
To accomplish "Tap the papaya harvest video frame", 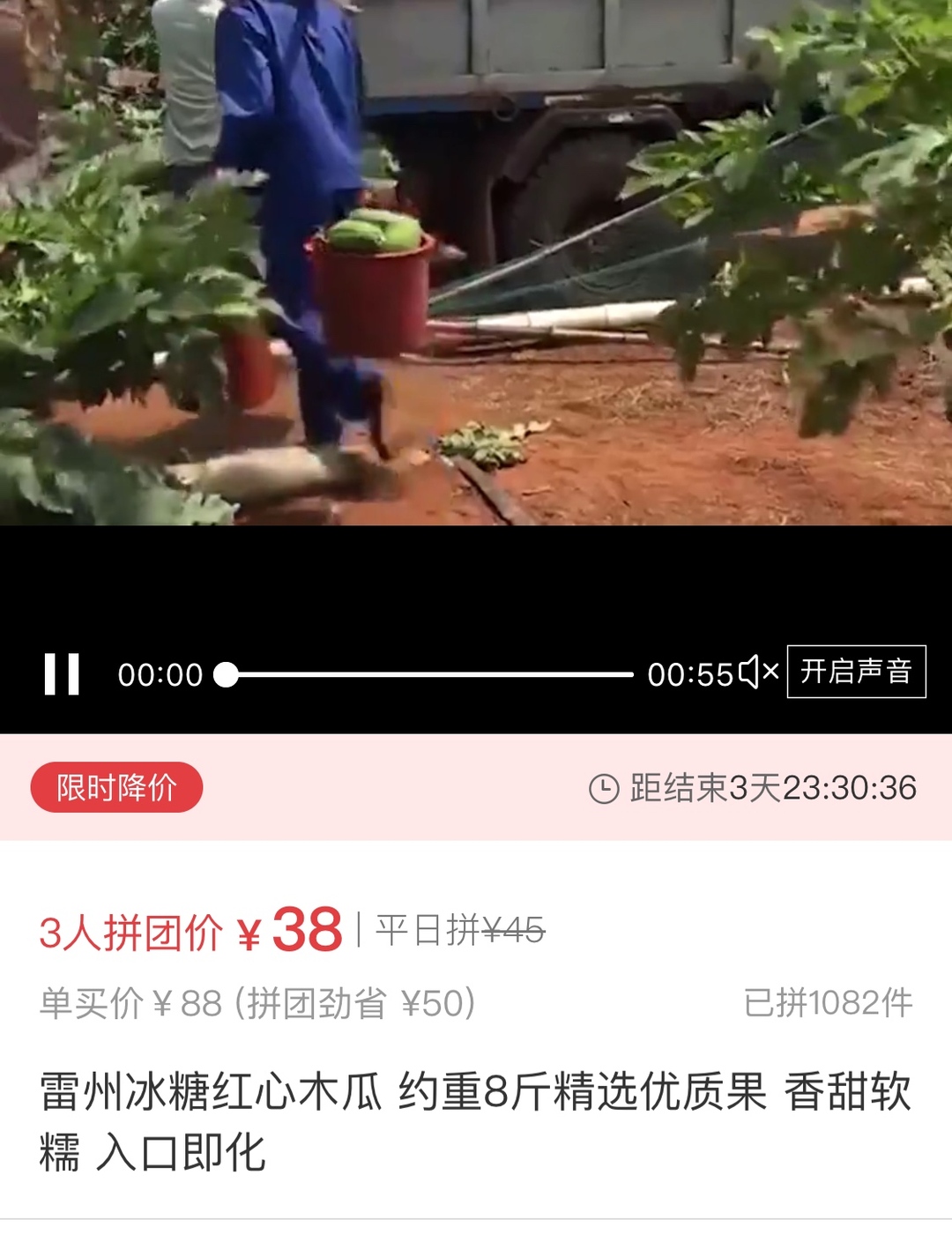I will [x=476, y=264].
